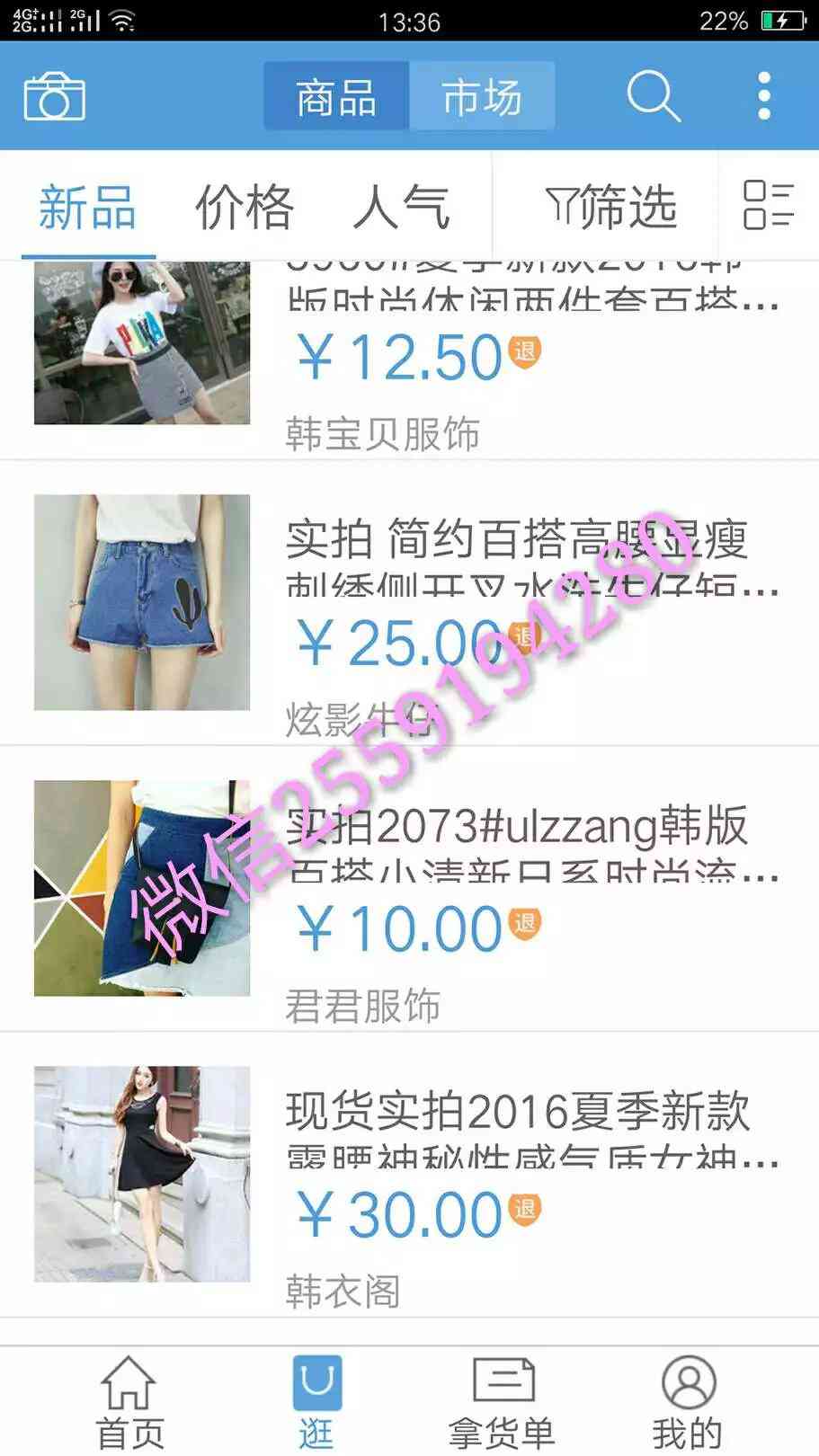Sort products by 价格
819x1456 pixels.
245,208
